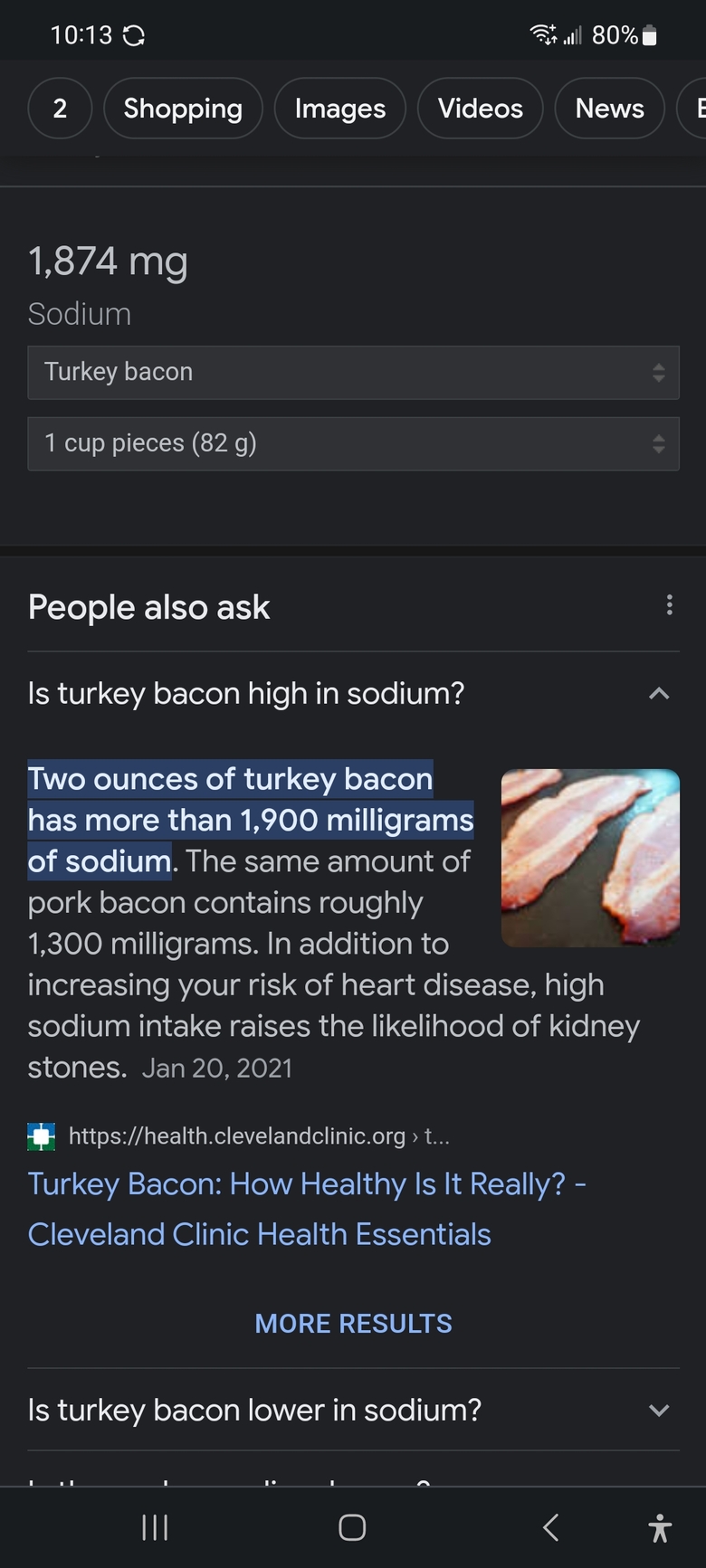Go back using the system back button
This screenshot has width=706, height=1568.
click(x=550, y=1527)
